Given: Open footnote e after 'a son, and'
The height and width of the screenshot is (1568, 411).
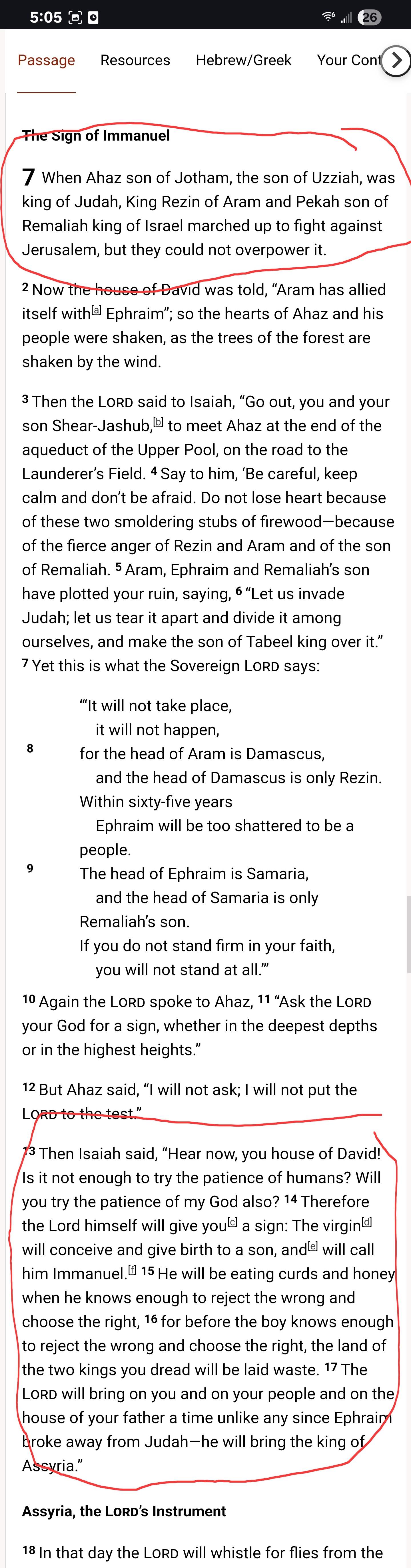Looking at the screenshot, I should pos(312,1246).
